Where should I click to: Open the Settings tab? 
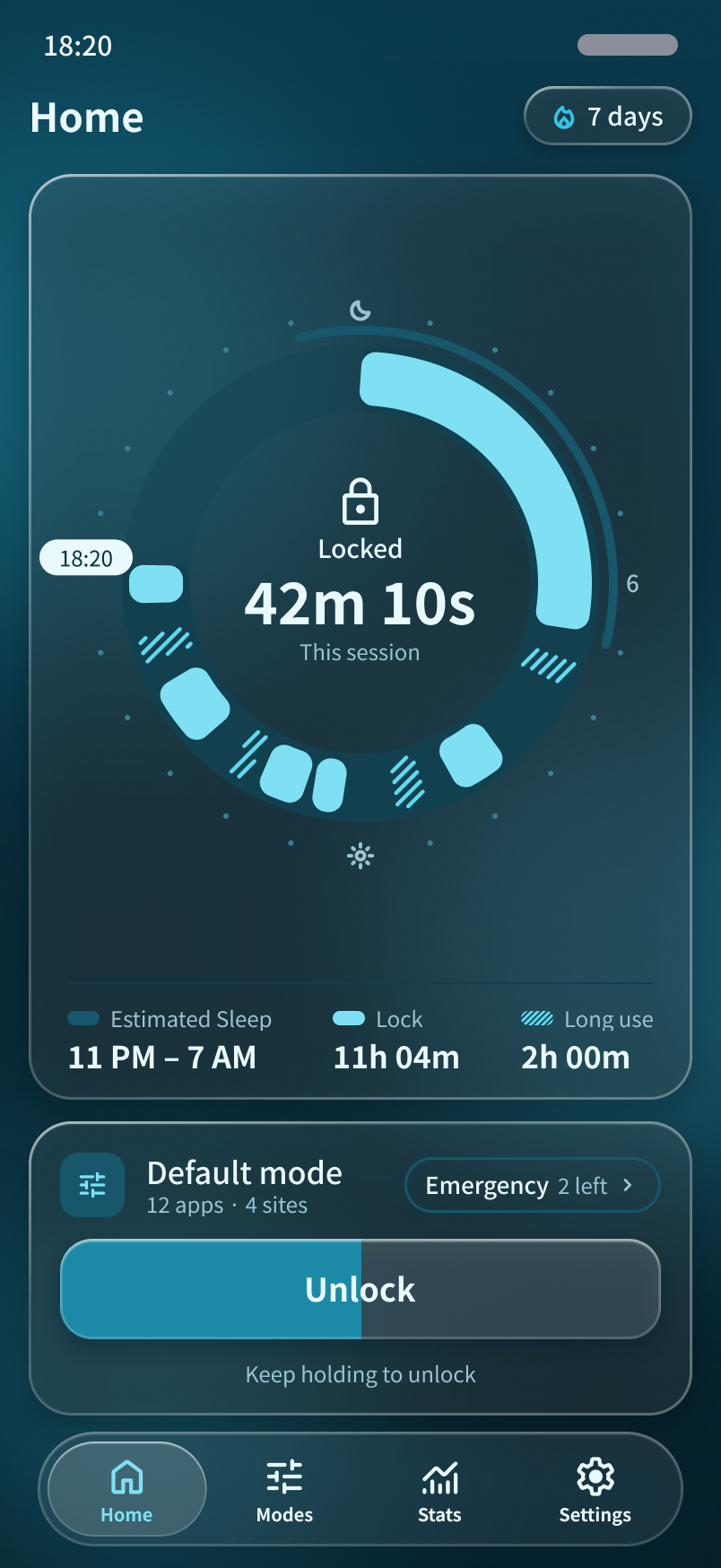point(595,1490)
